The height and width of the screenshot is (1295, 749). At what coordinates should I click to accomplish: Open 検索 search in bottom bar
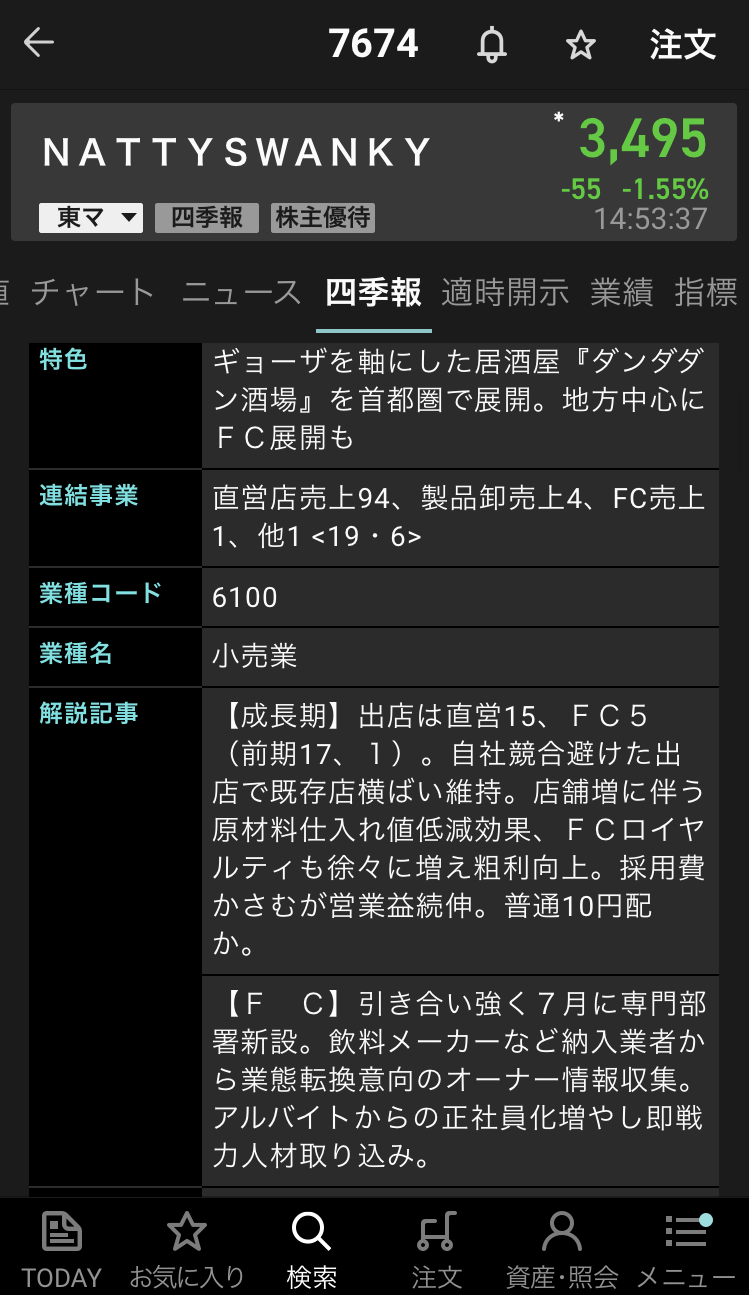point(312,1249)
